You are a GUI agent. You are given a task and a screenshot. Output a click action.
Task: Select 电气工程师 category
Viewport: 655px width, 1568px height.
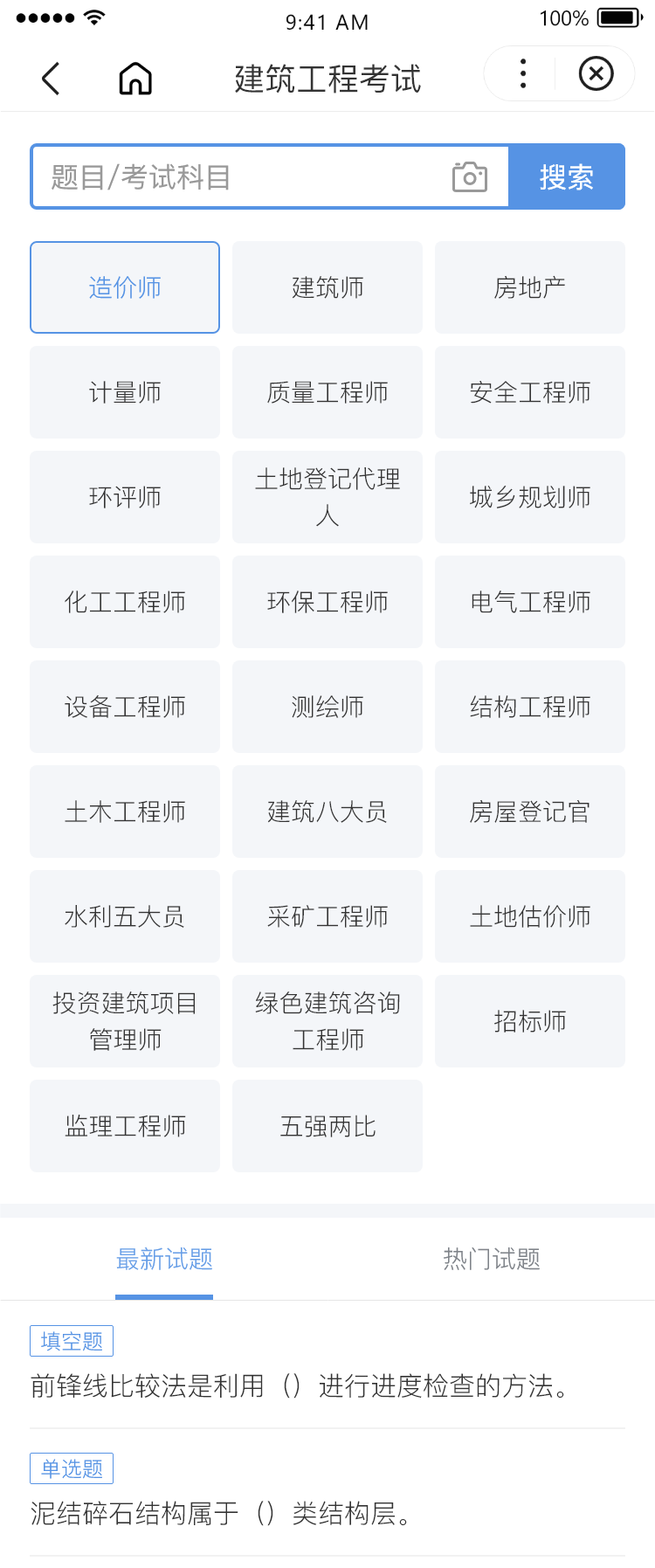[530, 602]
